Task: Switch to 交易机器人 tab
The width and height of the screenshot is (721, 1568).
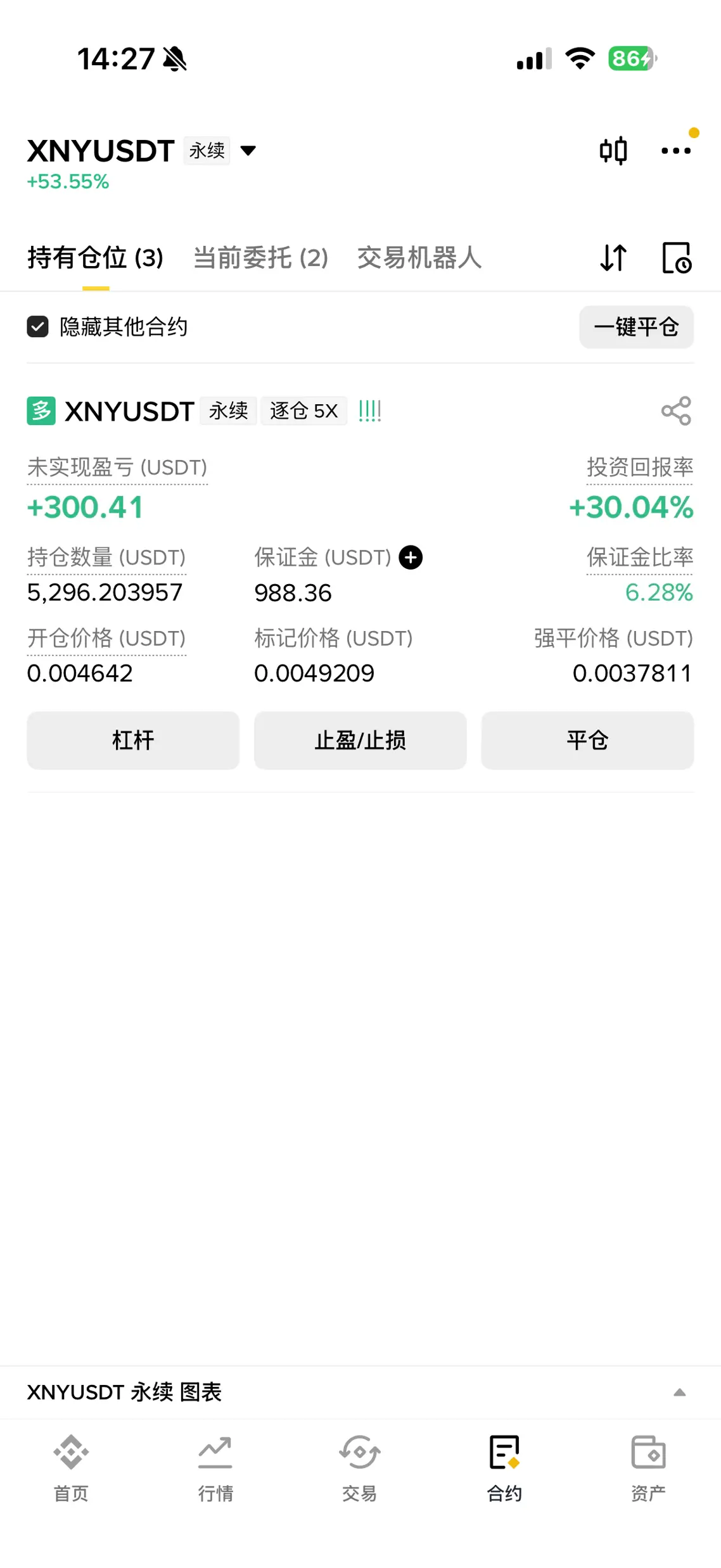Action: (x=419, y=258)
